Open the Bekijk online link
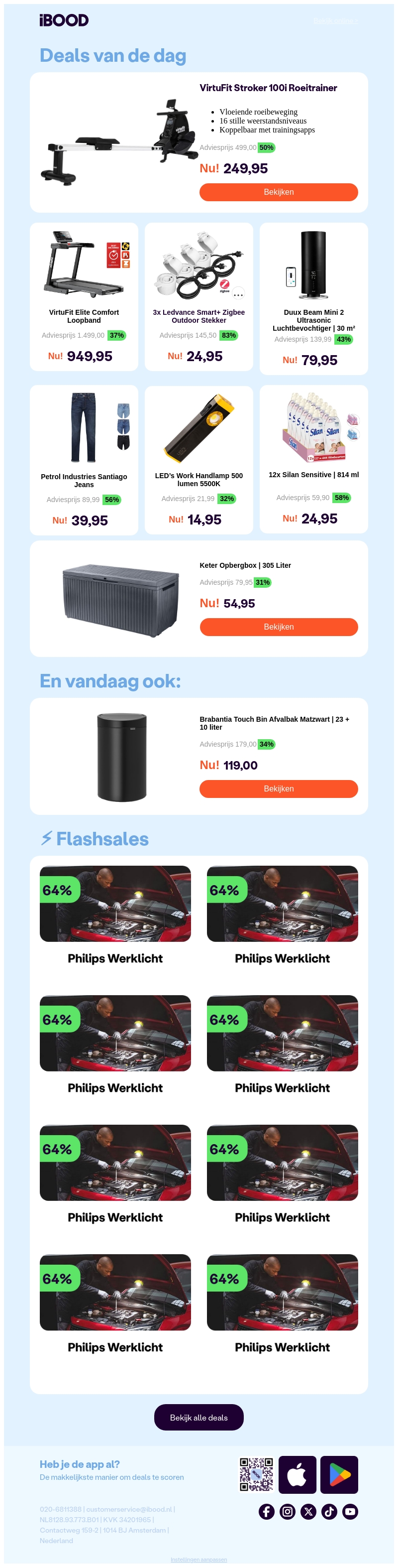398x1568 pixels. (335, 21)
